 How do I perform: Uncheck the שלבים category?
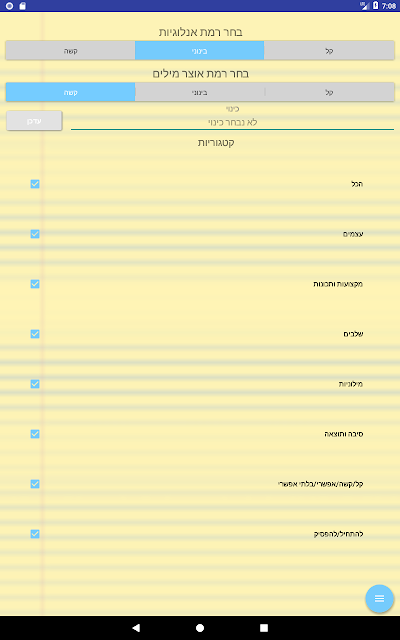coord(35,334)
